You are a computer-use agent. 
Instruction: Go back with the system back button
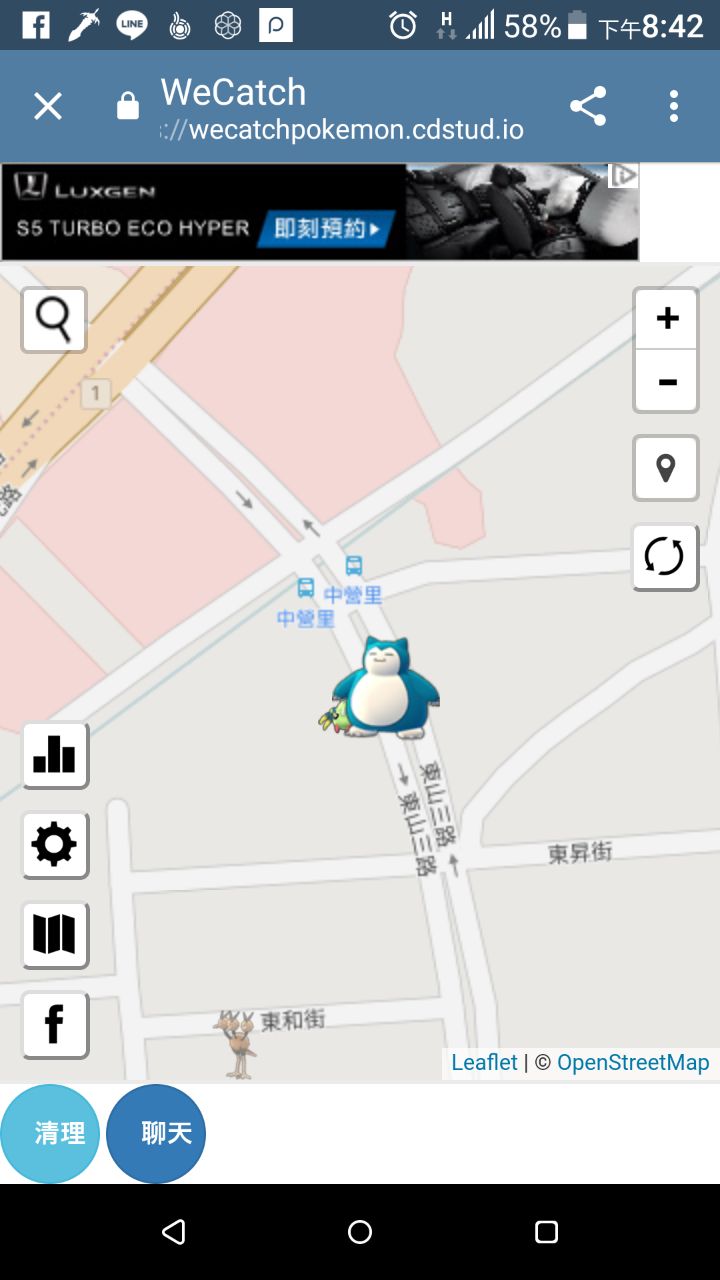click(x=174, y=1232)
